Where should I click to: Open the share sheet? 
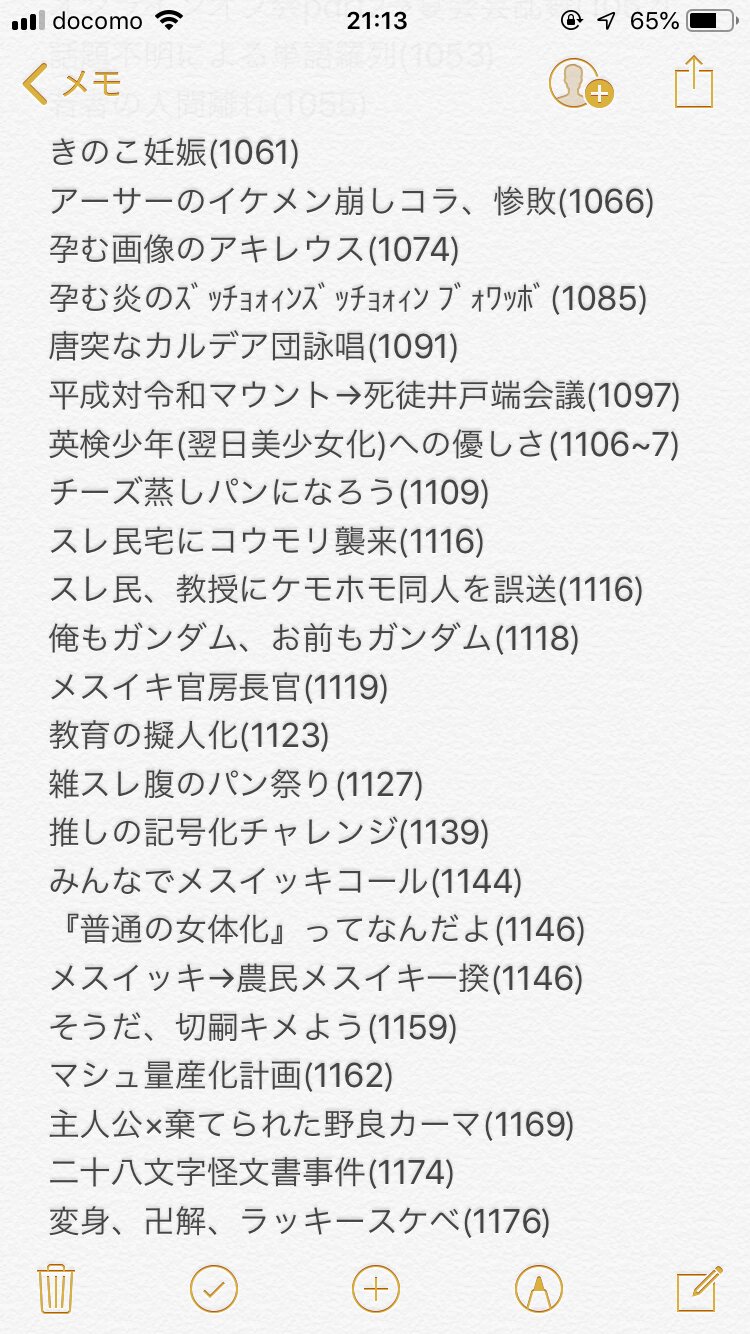692,82
